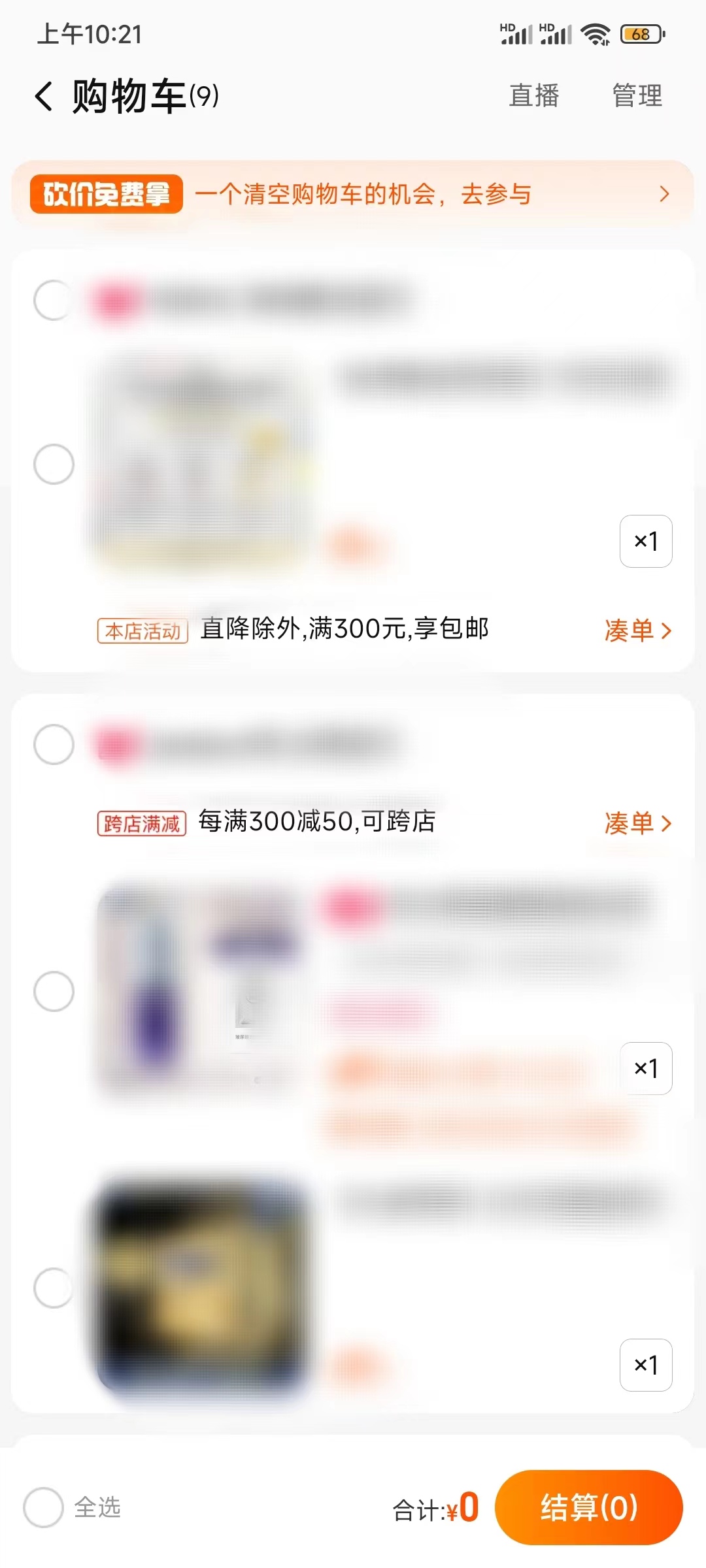Viewport: 706px width, 1568px height.
Task: Open the 砍价免费拿 promotion banner
Action: pos(353,194)
